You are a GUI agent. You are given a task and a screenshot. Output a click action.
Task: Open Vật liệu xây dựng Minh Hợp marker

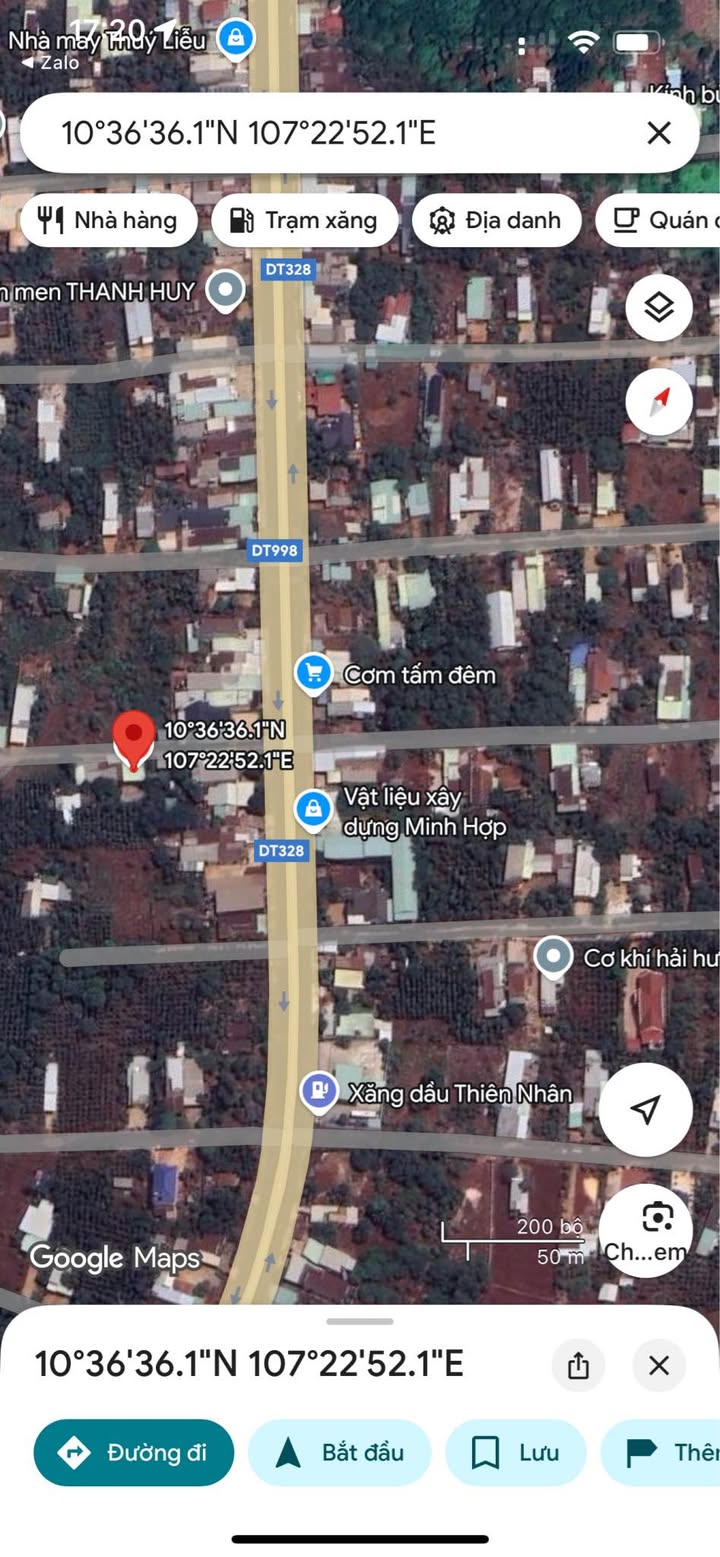[313, 810]
